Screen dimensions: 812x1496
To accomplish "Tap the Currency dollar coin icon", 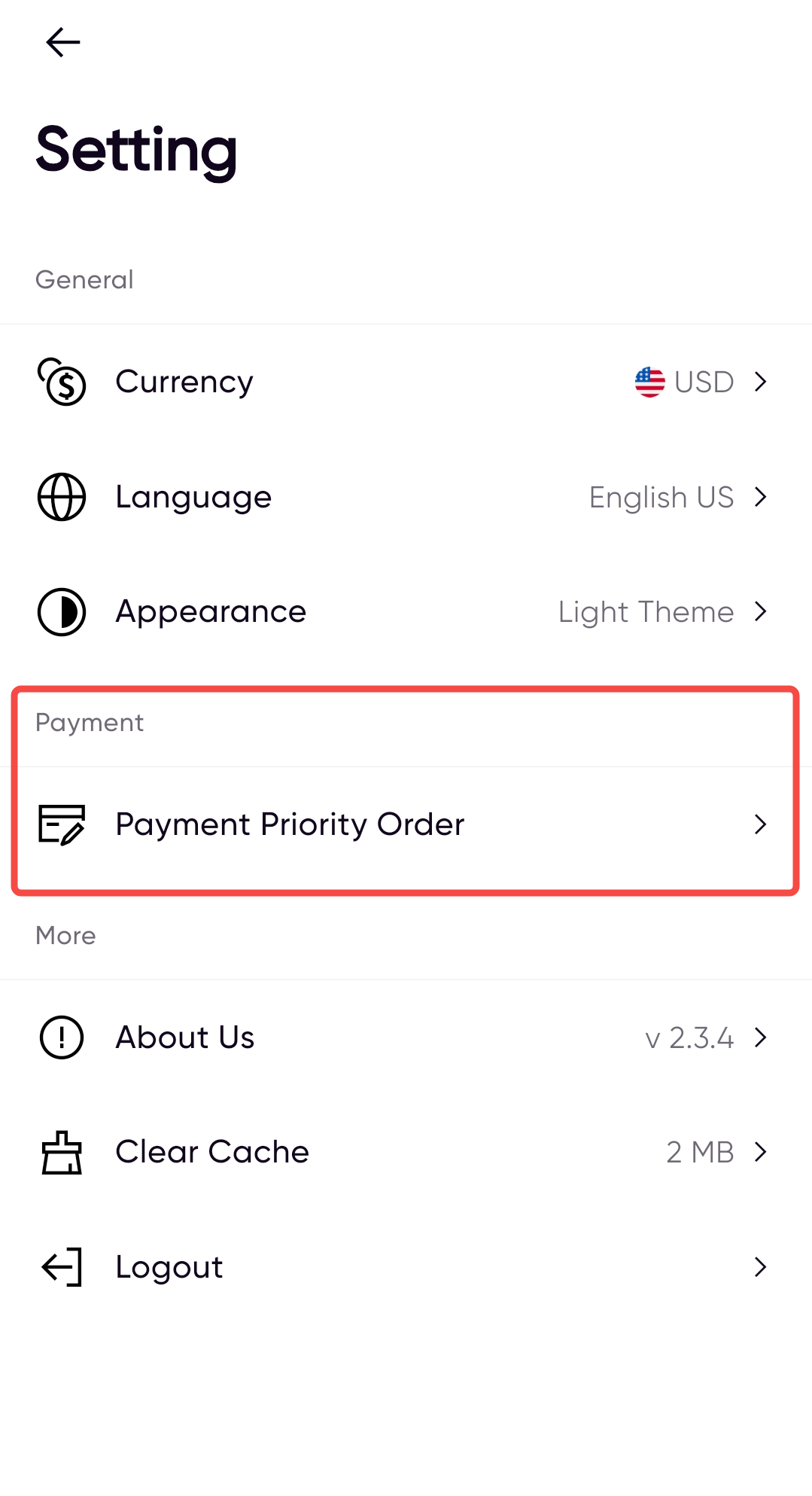I will (x=62, y=382).
